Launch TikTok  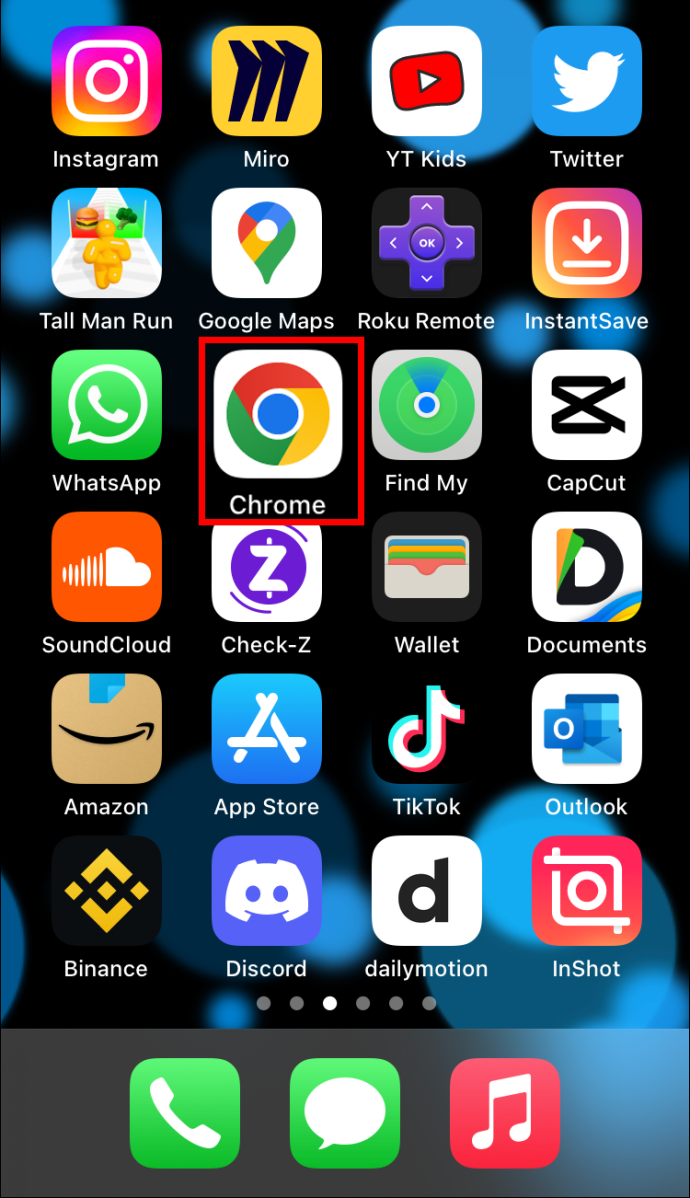pyautogui.click(x=427, y=729)
